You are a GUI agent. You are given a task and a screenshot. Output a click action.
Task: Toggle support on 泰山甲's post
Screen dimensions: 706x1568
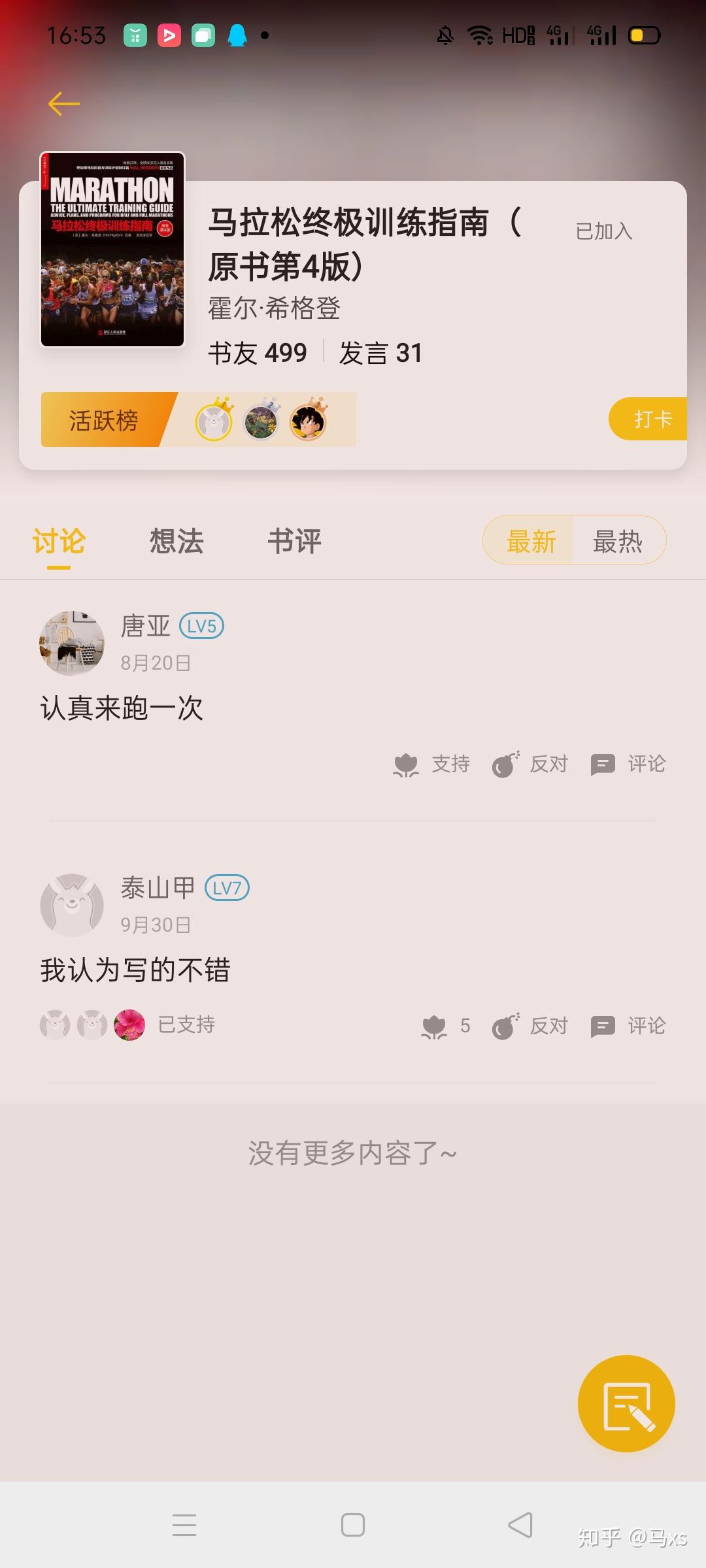(446, 1026)
